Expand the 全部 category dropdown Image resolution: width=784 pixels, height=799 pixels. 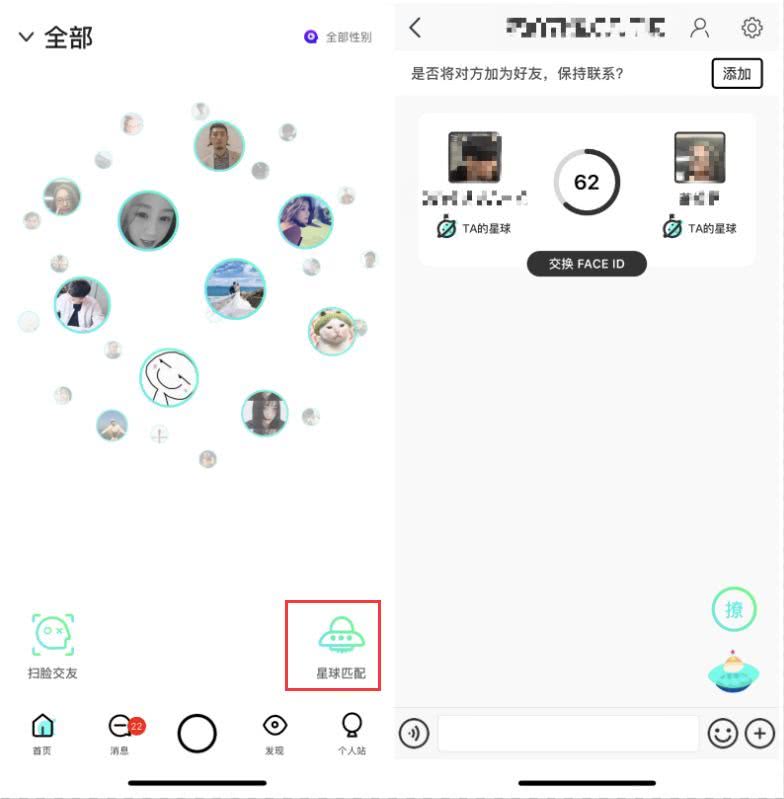55,38
